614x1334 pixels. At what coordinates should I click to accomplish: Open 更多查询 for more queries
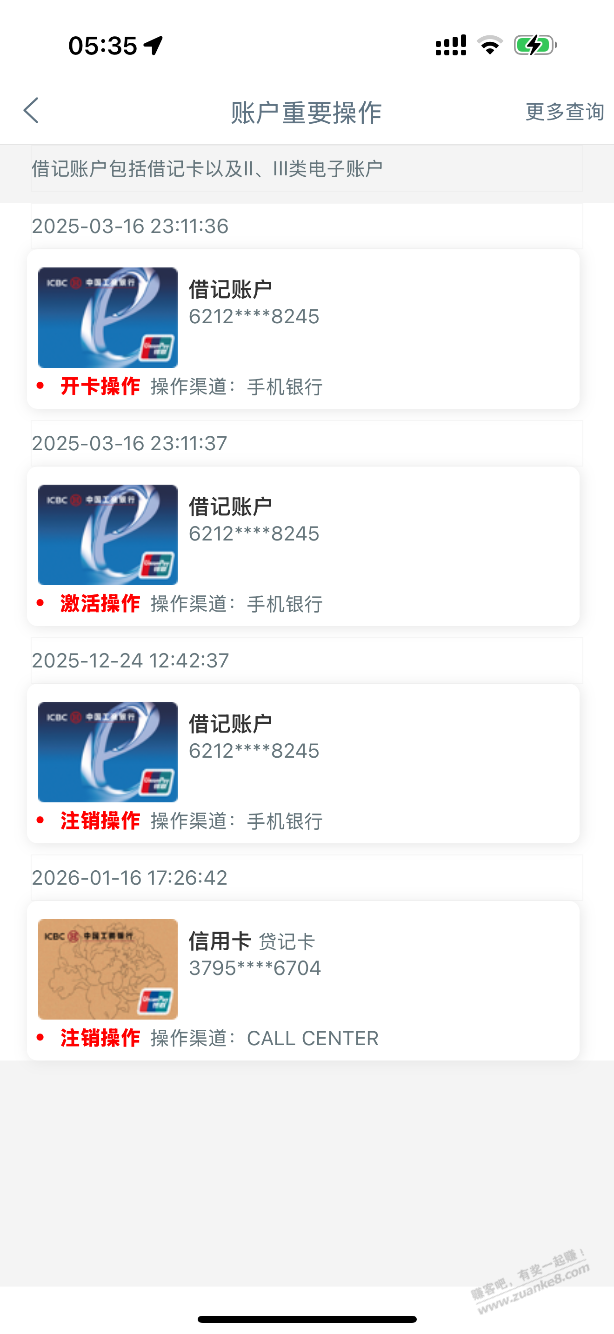[564, 112]
